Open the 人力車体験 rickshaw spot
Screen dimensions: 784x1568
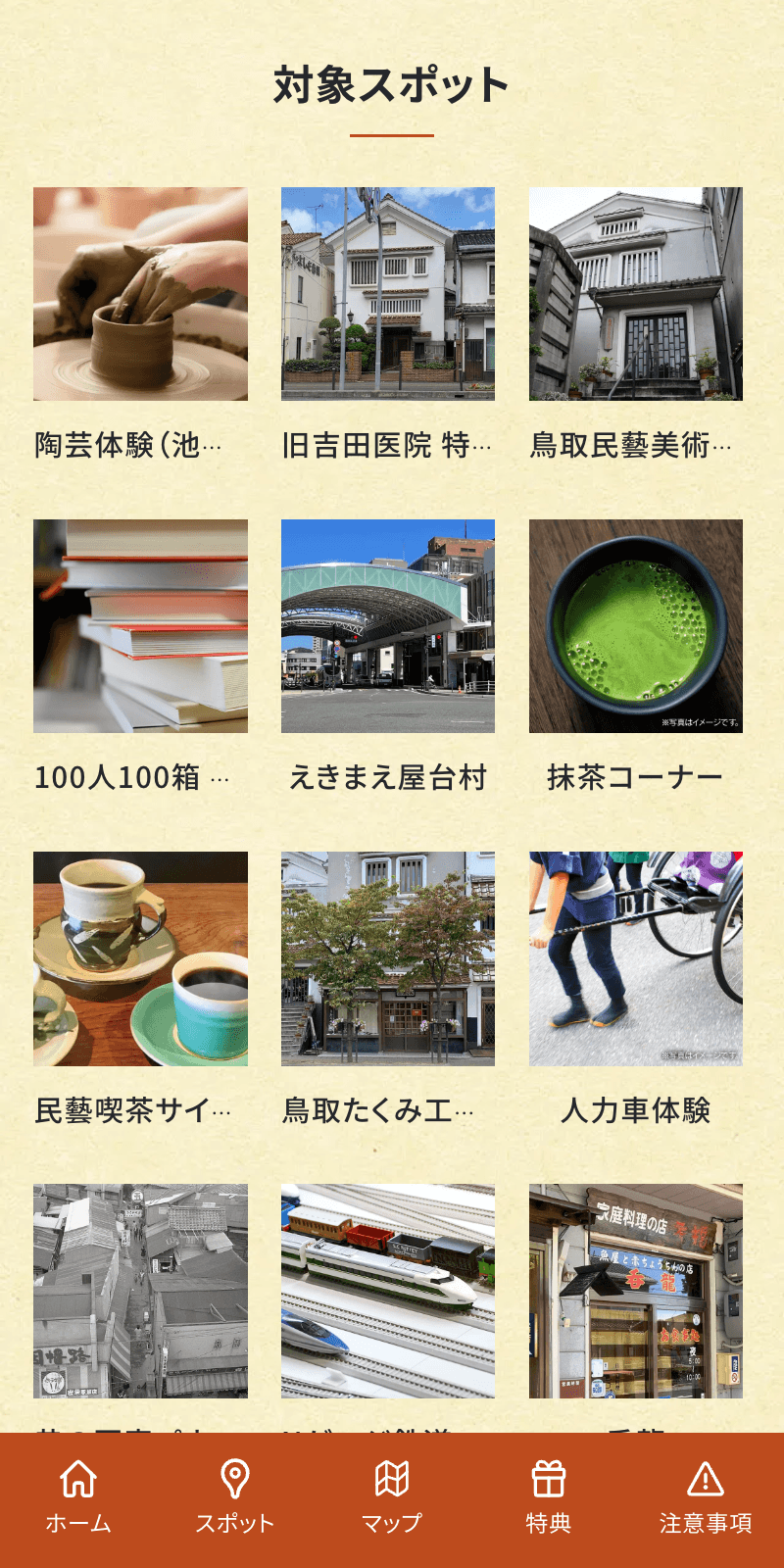[x=637, y=960]
